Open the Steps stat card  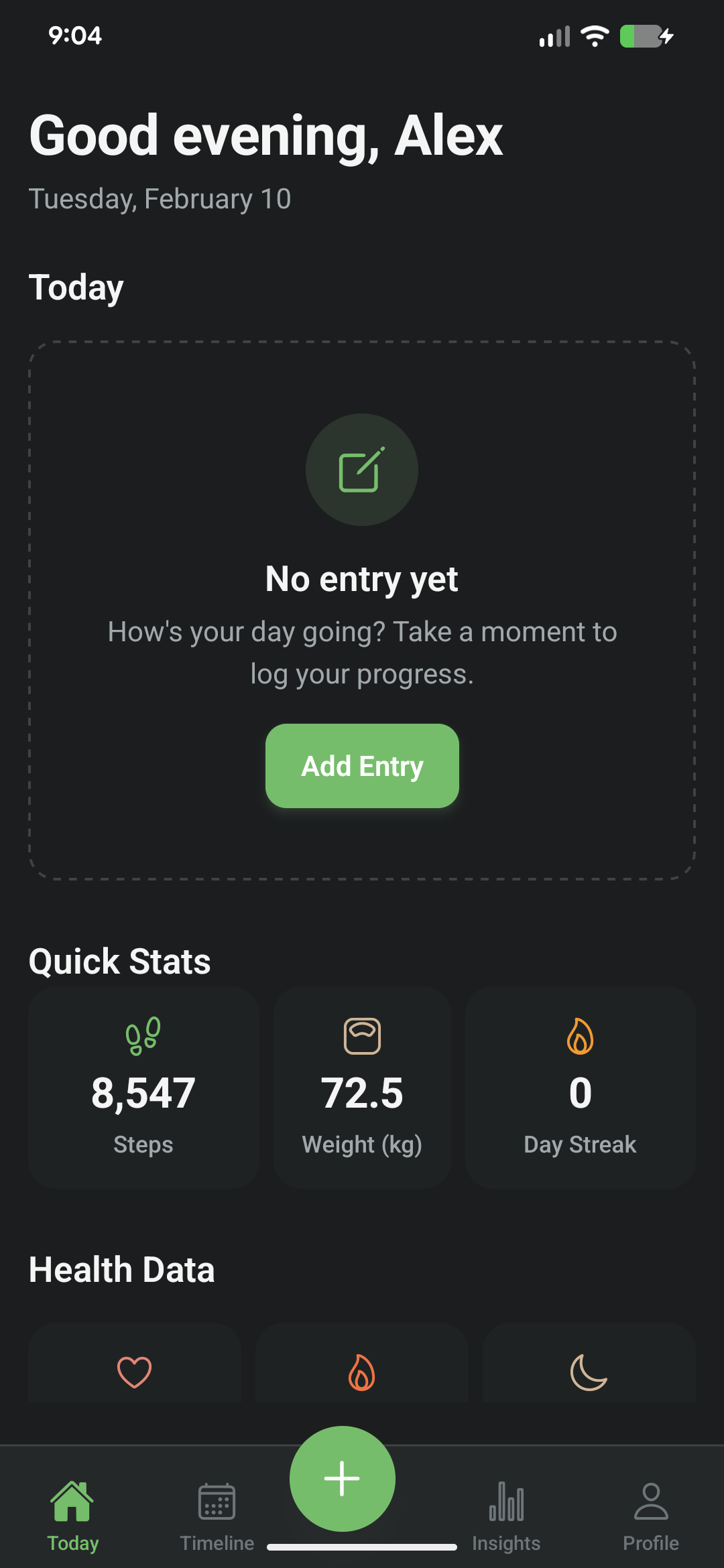click(x=143, y=1087)
